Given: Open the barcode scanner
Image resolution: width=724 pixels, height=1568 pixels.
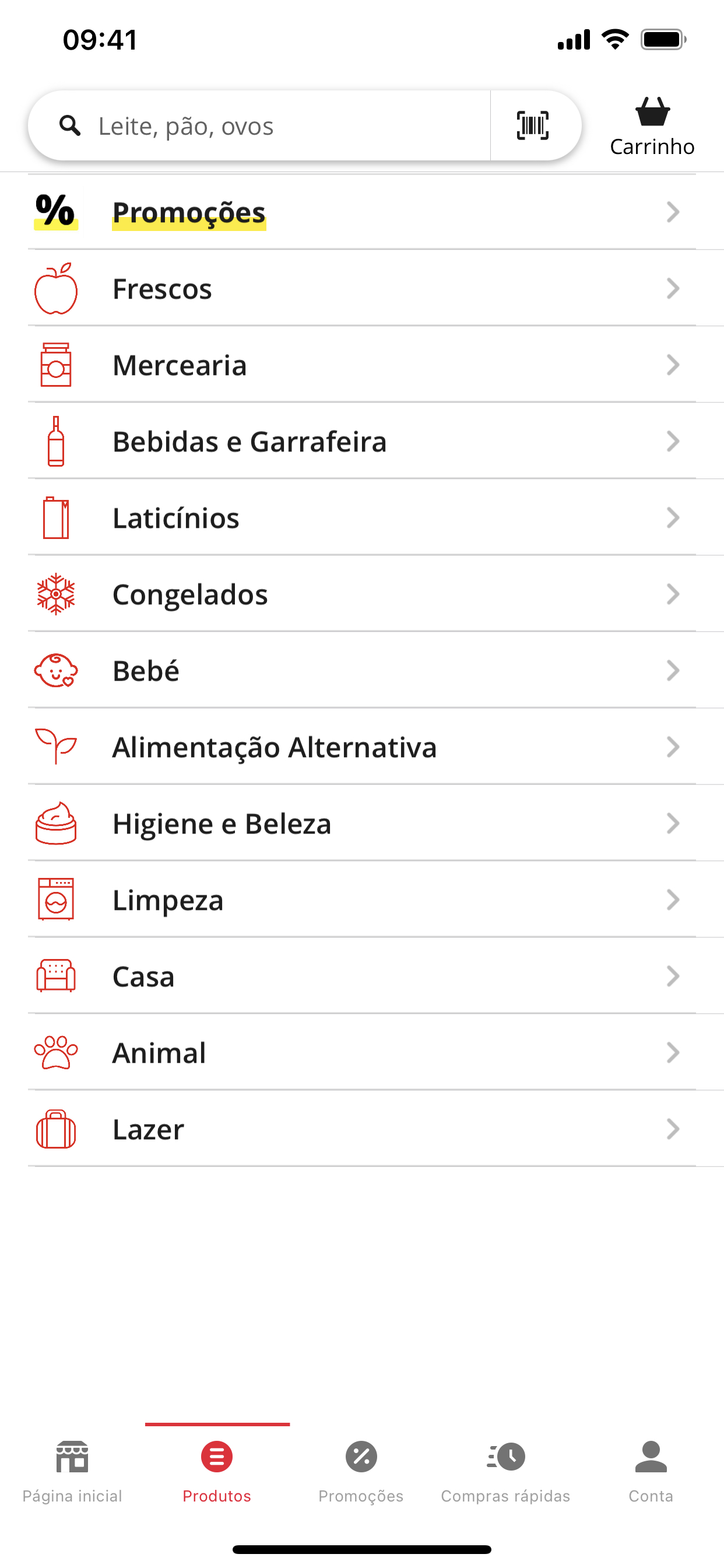Looking at the screenshot, I should click(533, 126).
